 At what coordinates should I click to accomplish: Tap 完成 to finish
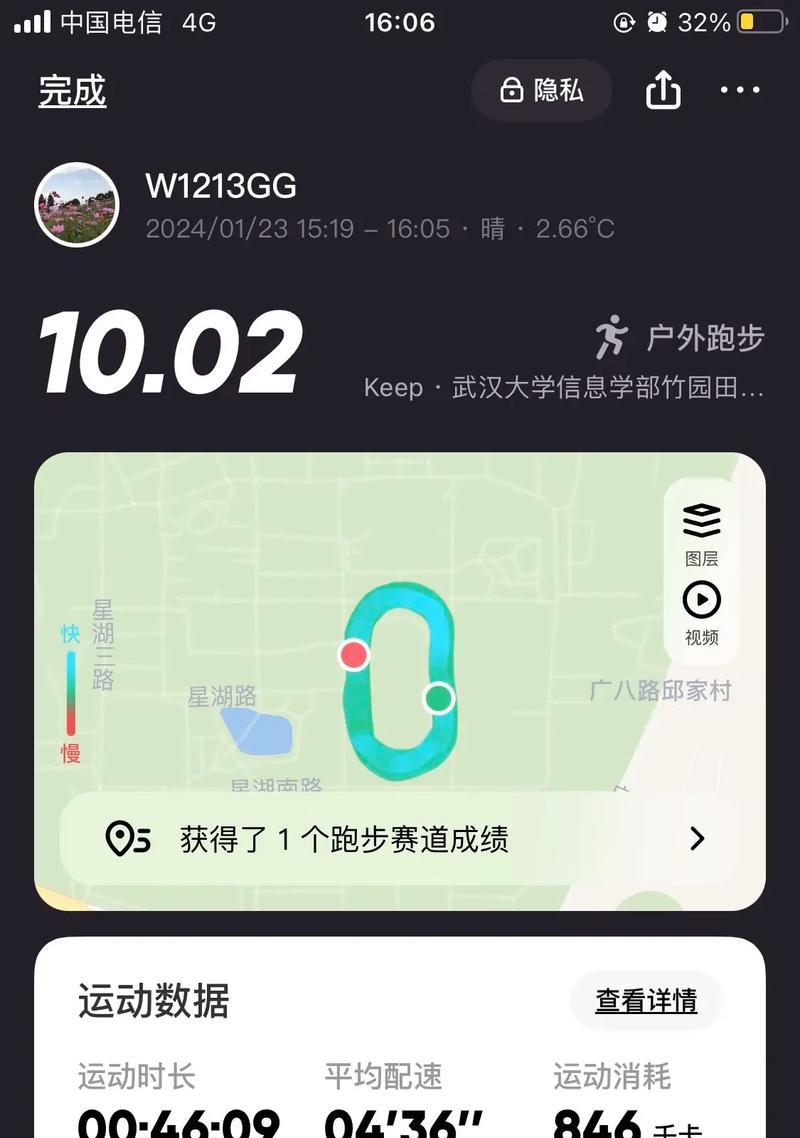(x=72, y=91)
